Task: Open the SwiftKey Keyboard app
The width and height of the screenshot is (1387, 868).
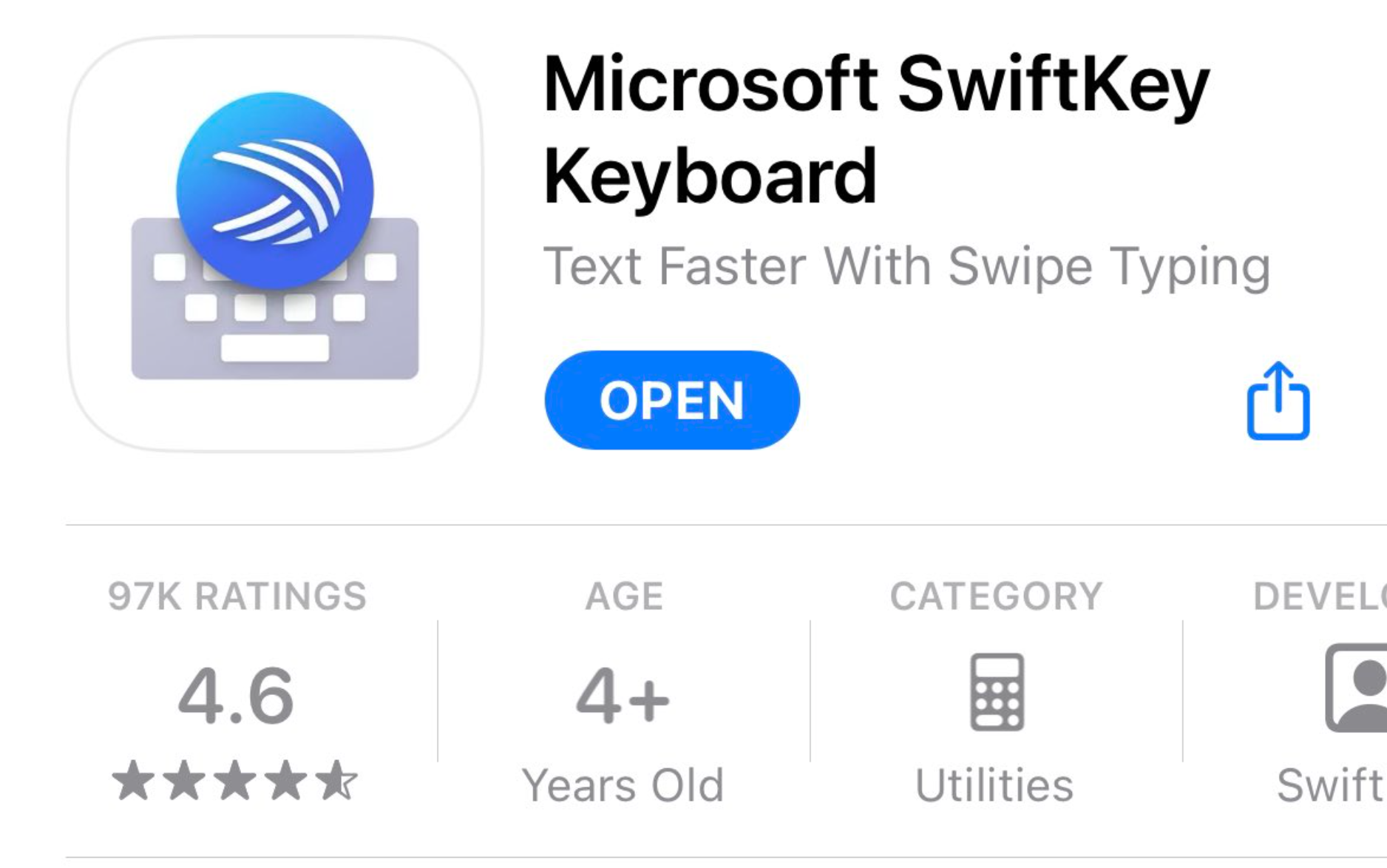Action: point(671,400)
